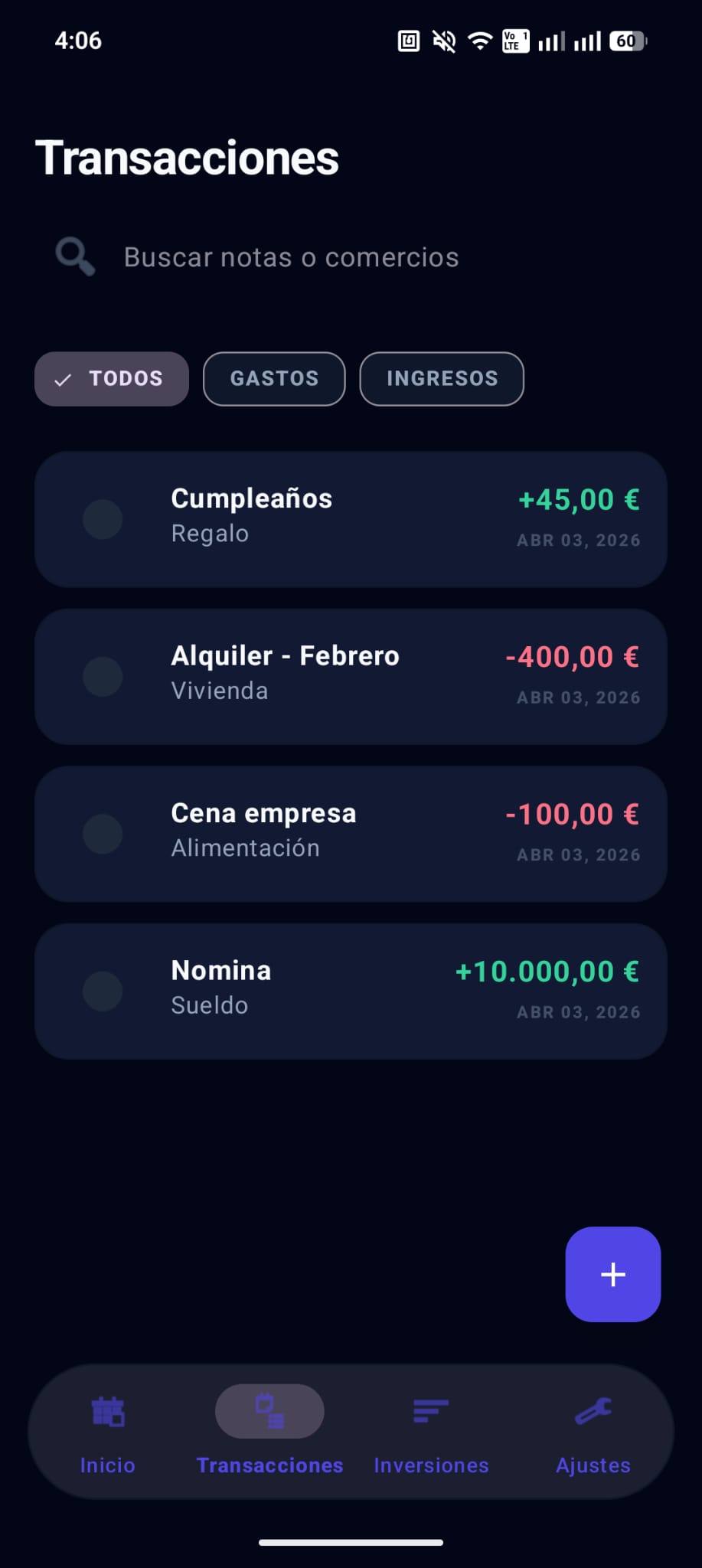702x1568 pixels.
Task: Tap the magnifying glass search icon
Action: [x=73, y=256]
